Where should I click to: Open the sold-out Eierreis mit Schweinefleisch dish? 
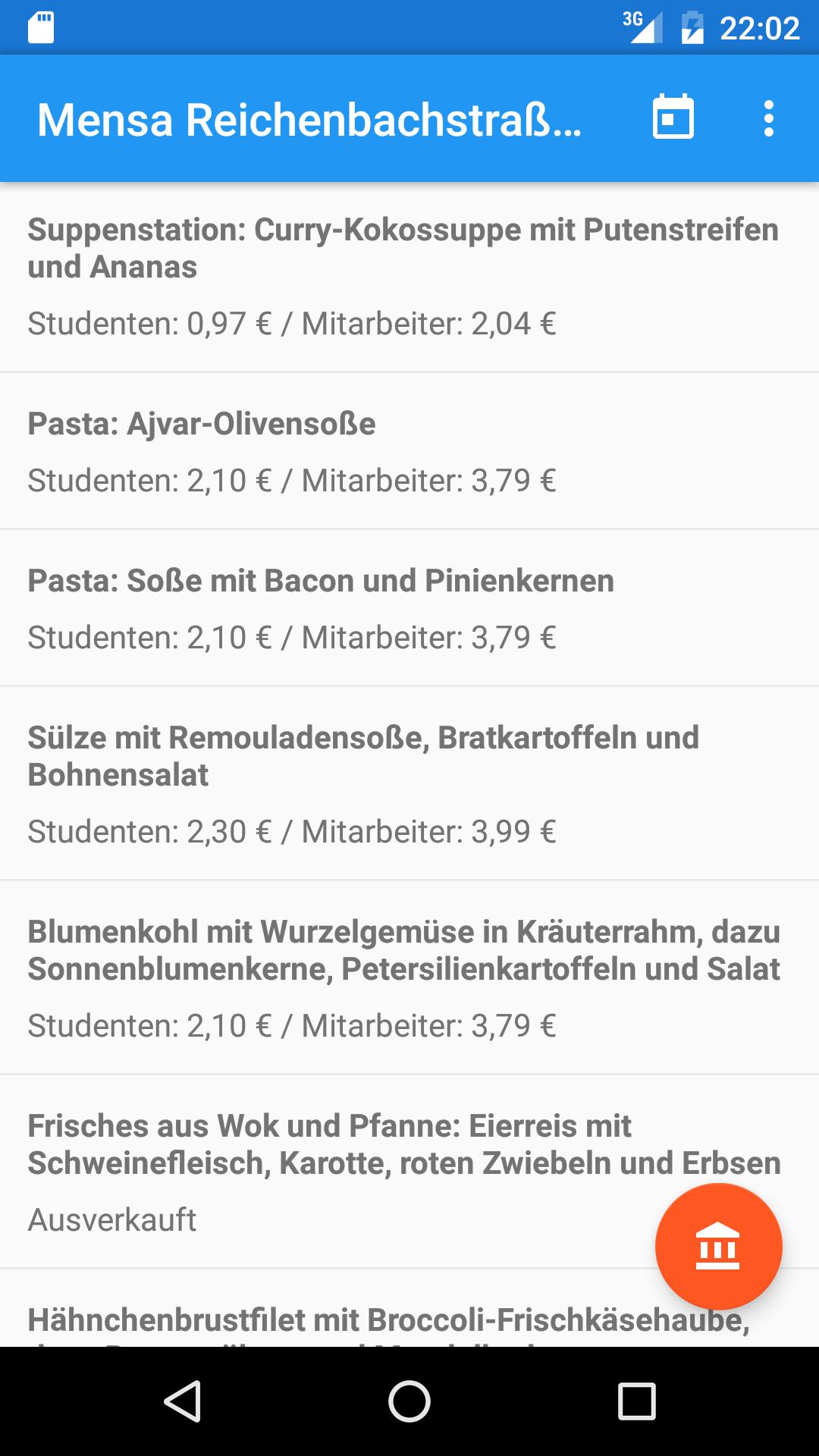409,1172
